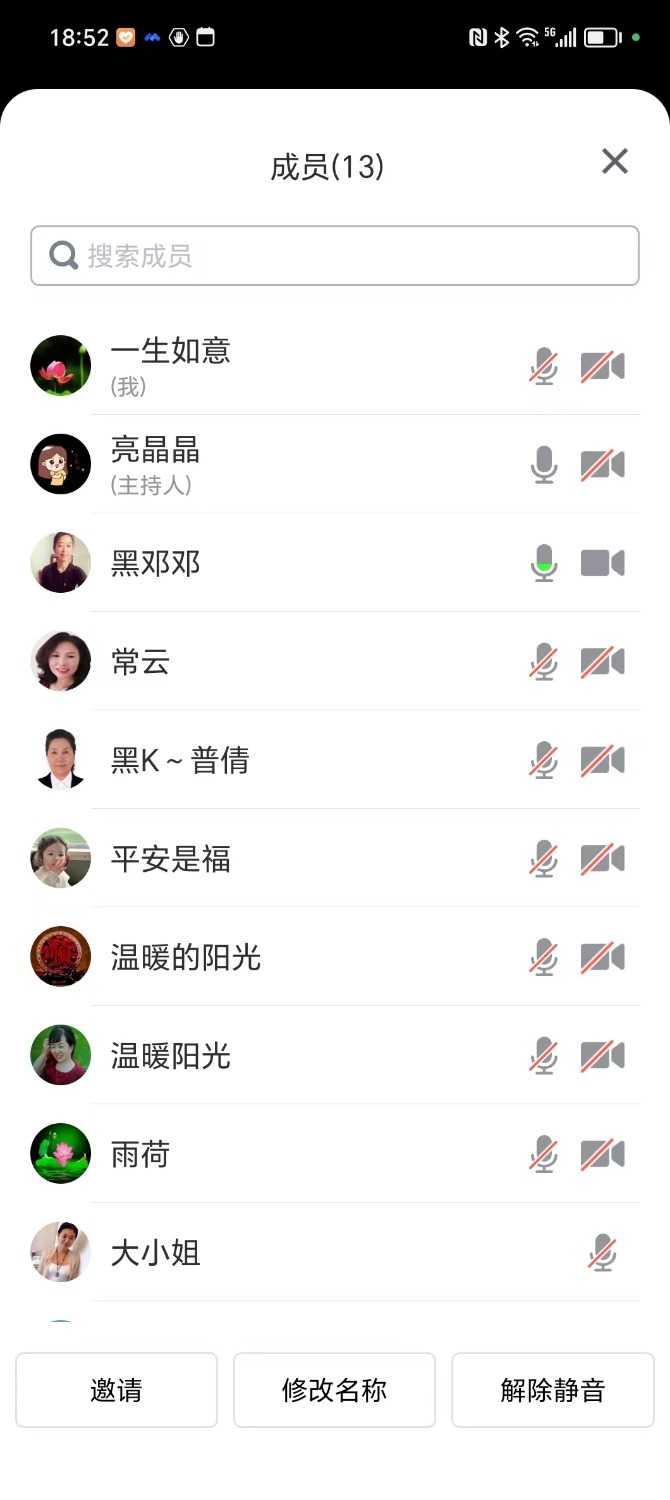Select member 常云

[x=141, y=662]
